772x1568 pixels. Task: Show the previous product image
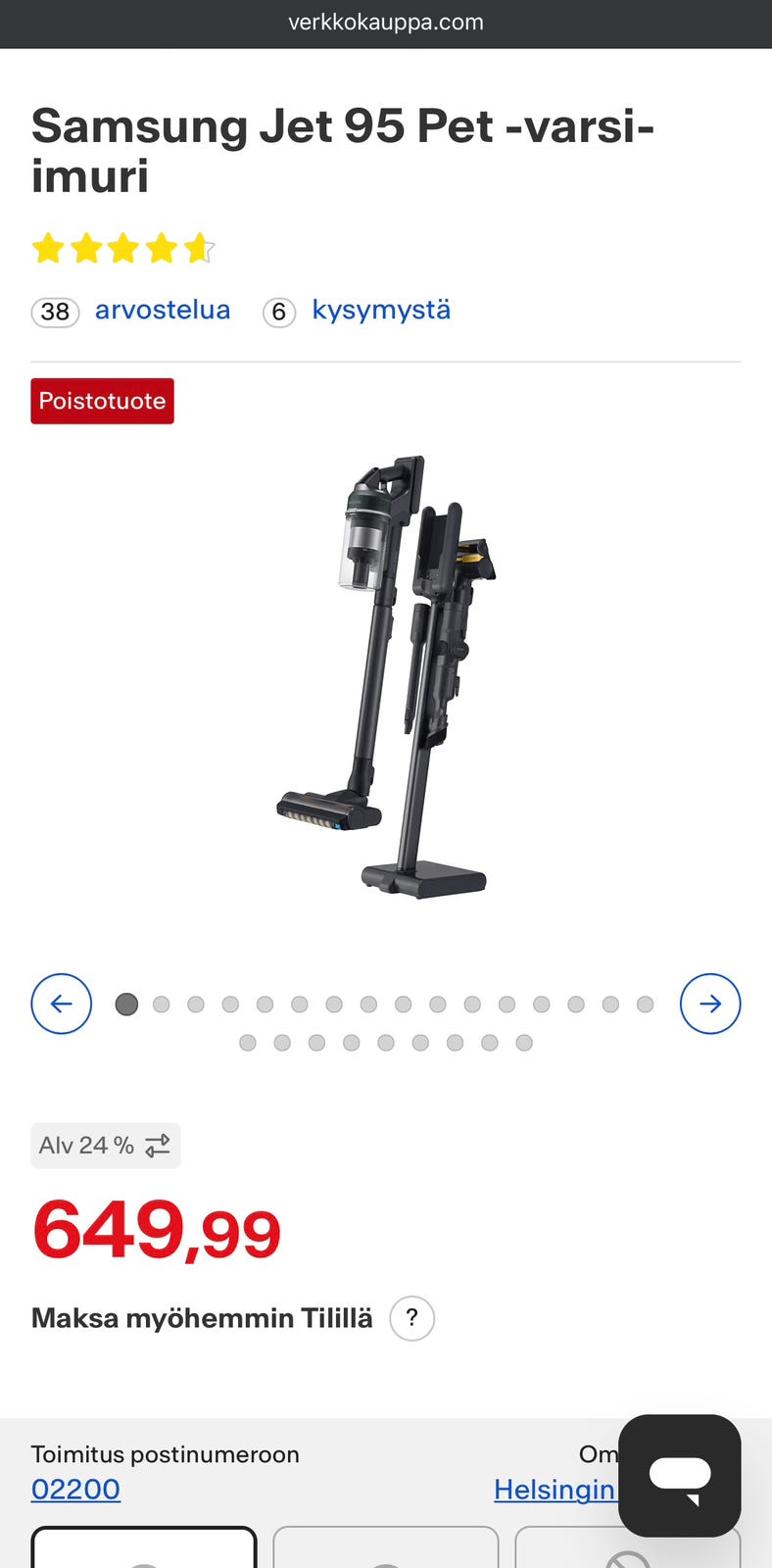62,1004
